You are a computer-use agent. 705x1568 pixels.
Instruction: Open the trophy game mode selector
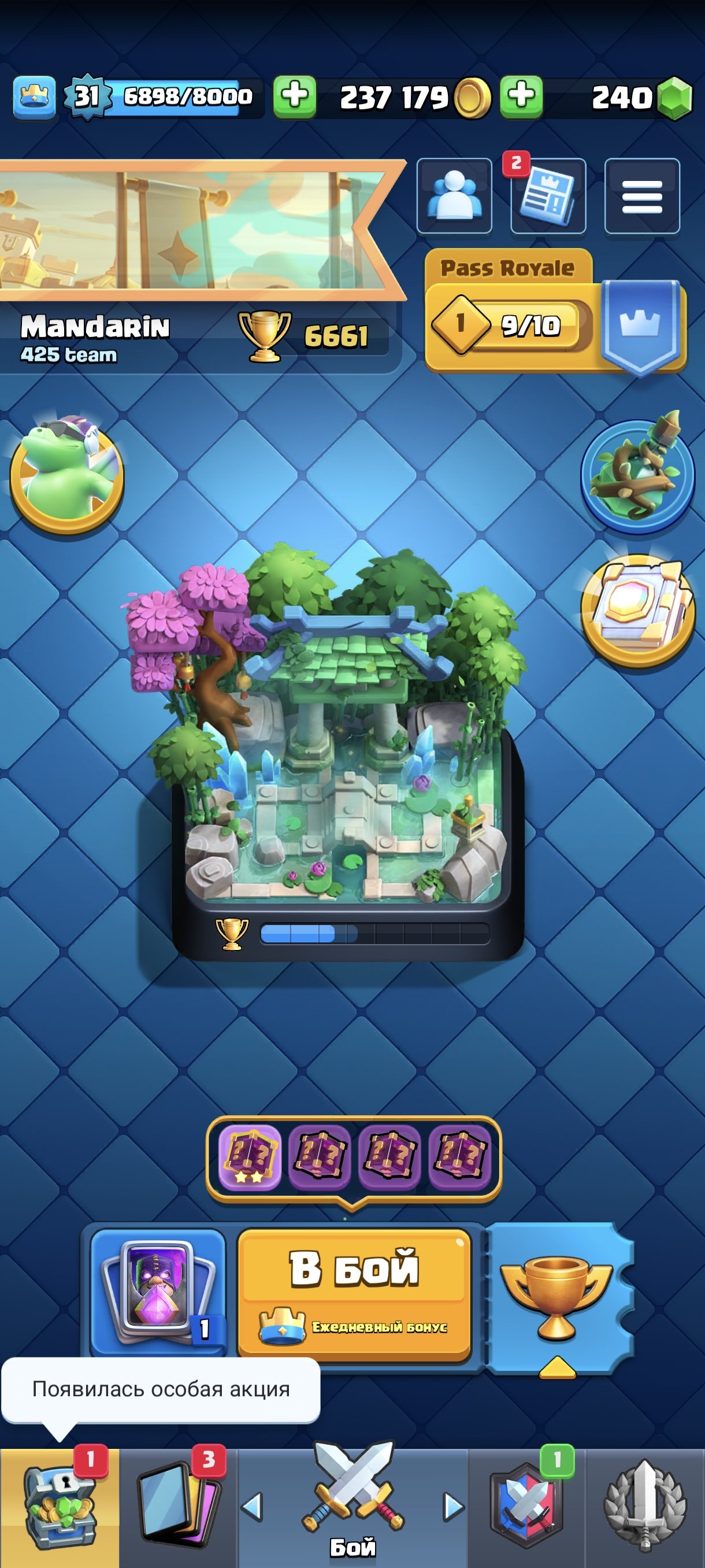coord(556,1299)
